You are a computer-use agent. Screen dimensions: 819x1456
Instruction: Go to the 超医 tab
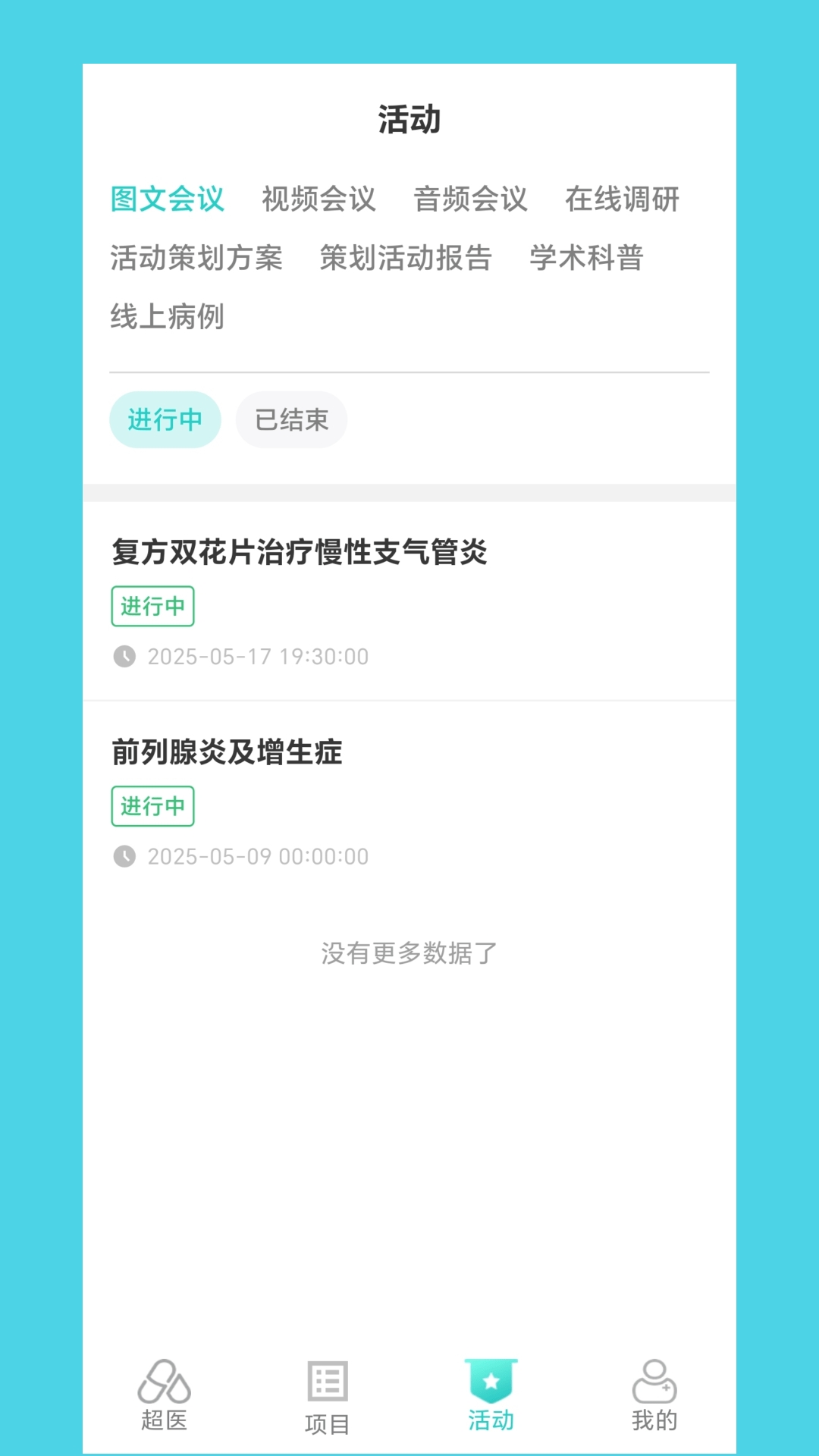(x=164, y=1395)
